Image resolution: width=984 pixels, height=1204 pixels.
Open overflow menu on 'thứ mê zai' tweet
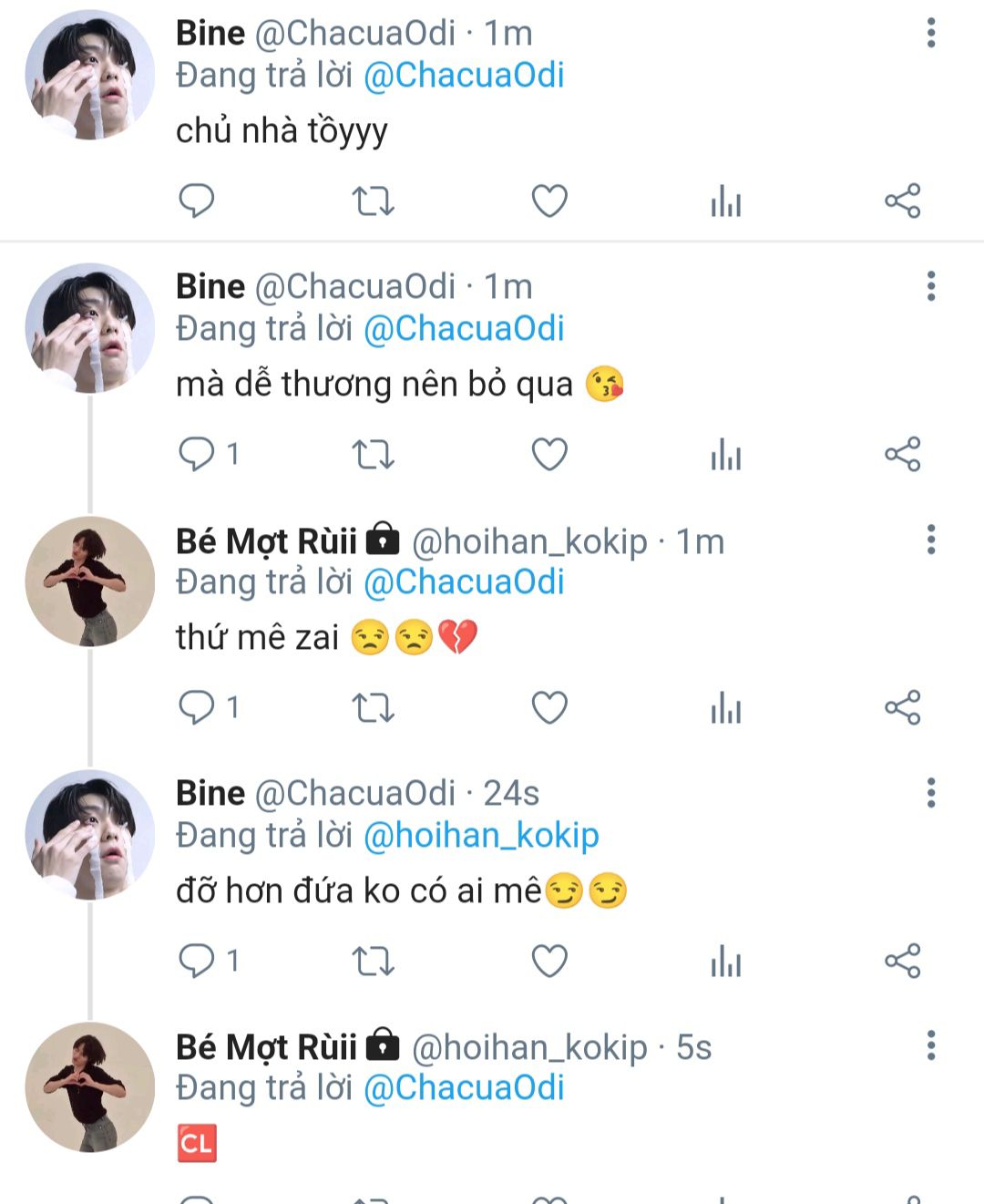pos(930,540)
